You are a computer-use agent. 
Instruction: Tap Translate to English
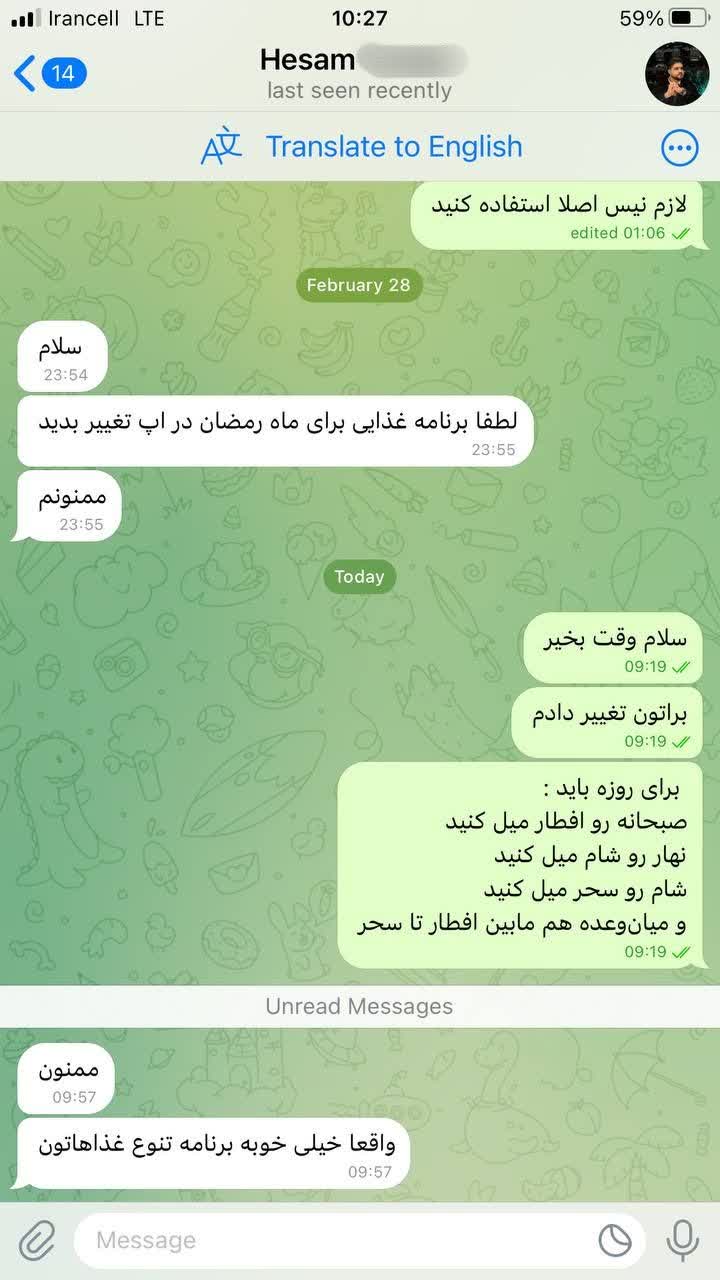(361, 147)
